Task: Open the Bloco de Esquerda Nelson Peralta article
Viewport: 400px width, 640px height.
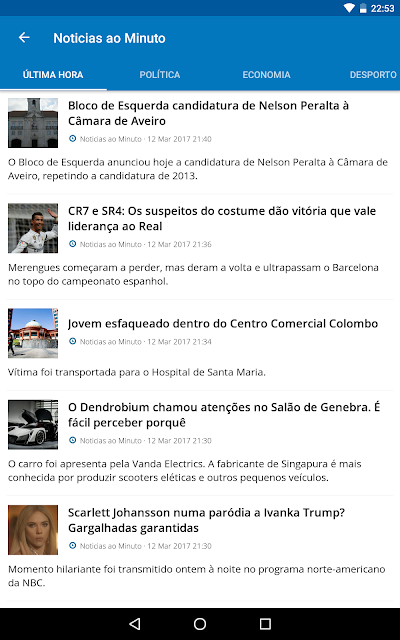Action: (x=200, y=141)
